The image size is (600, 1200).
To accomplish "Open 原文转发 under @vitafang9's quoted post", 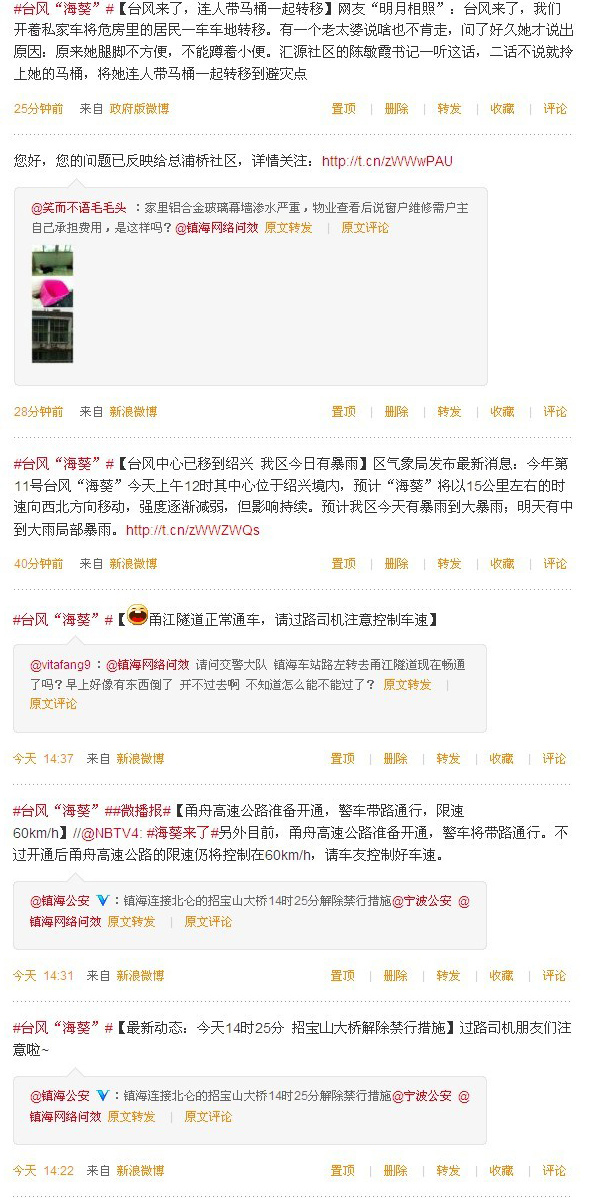I will (x=407, y=684).
